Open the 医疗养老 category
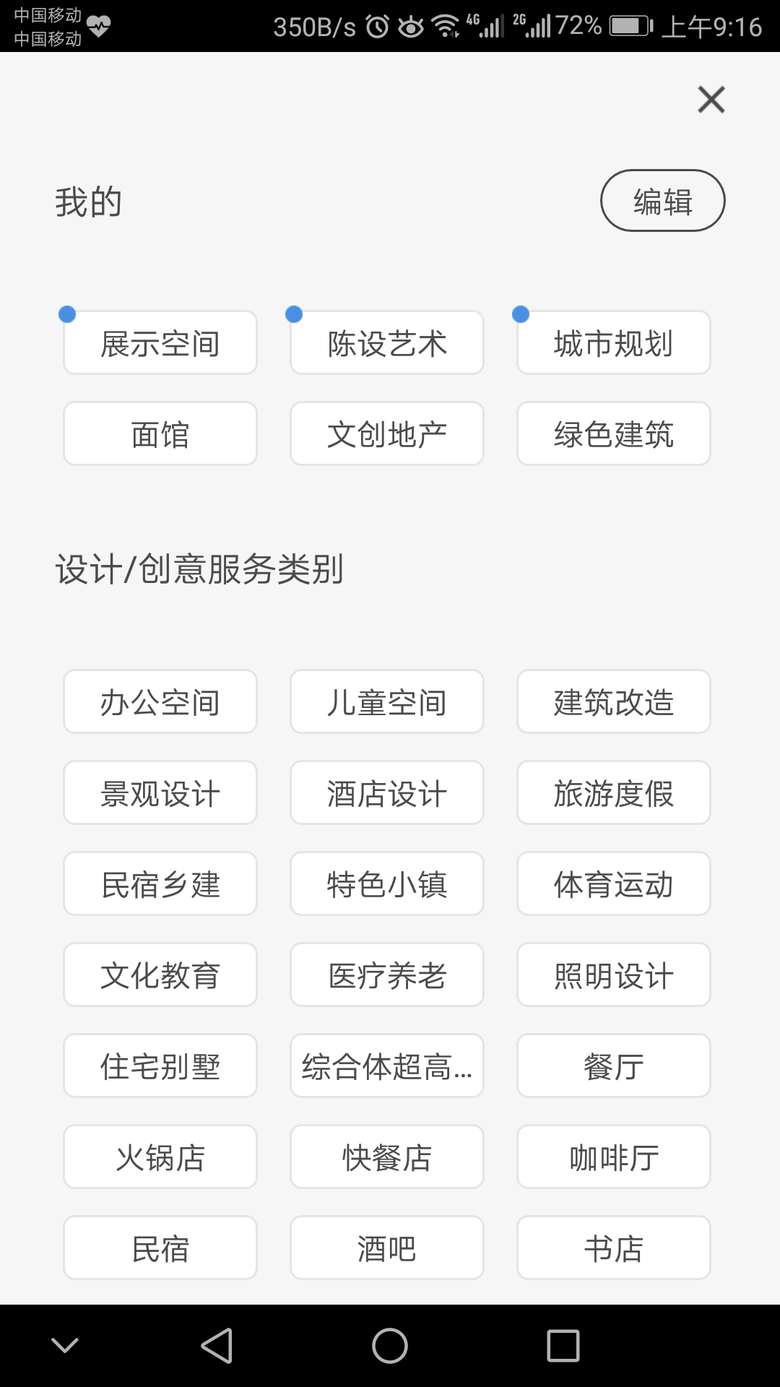 [387, 975]
